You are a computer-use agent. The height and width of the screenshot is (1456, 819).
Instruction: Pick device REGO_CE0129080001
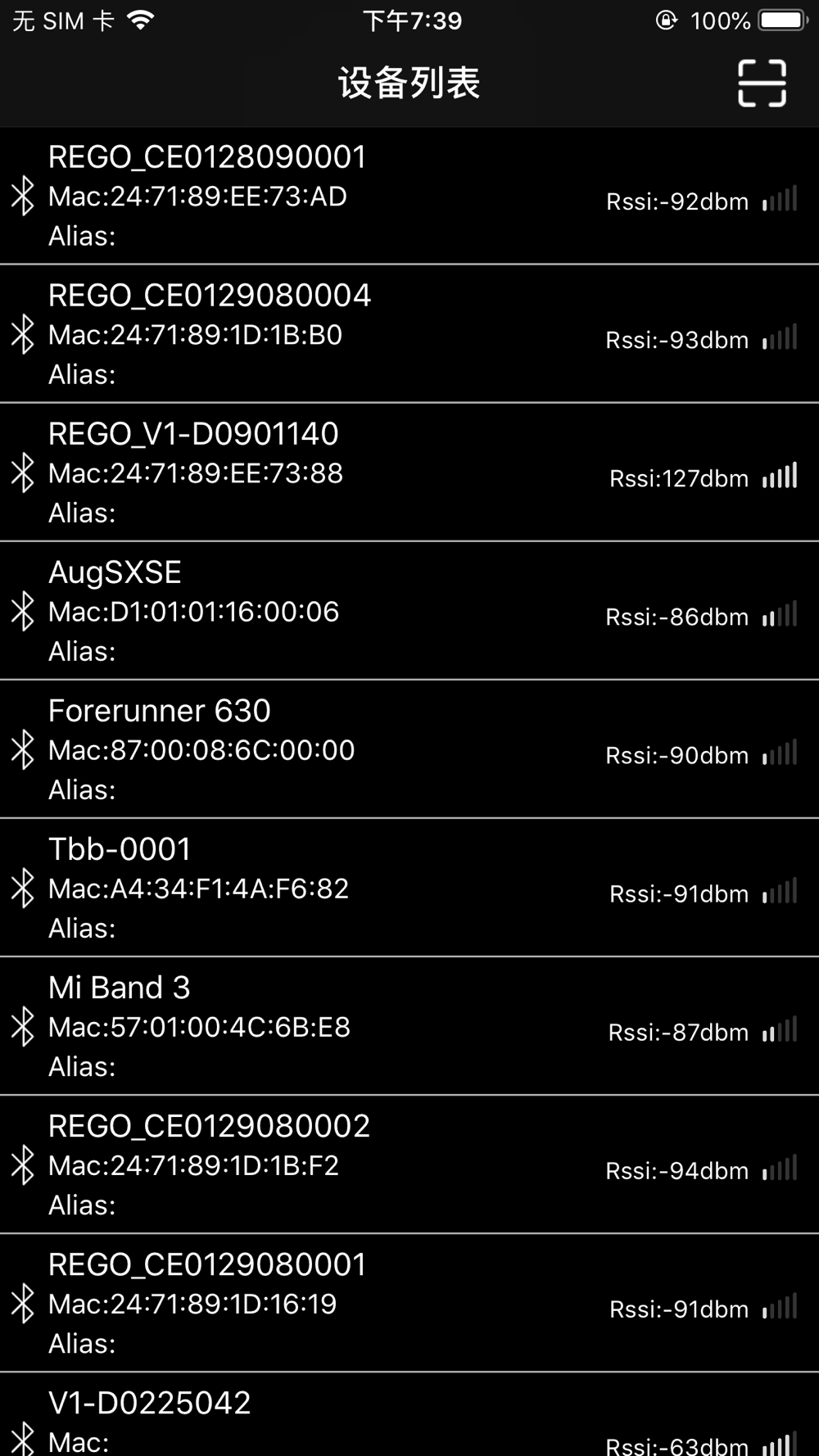point(409,1303)
